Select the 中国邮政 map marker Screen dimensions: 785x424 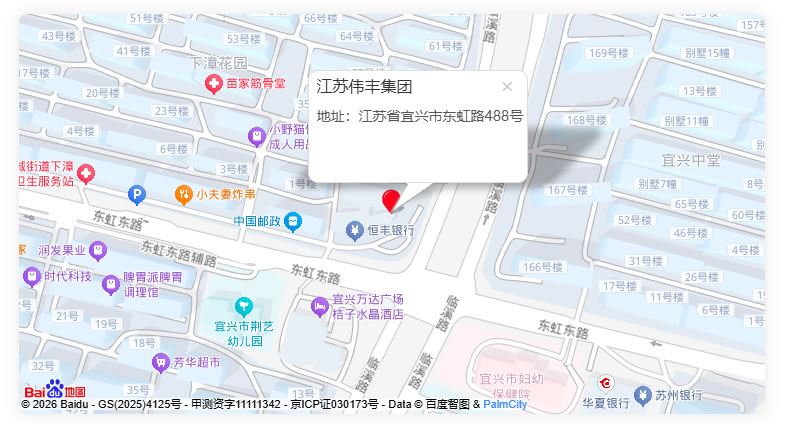click(x=293, y=221)
